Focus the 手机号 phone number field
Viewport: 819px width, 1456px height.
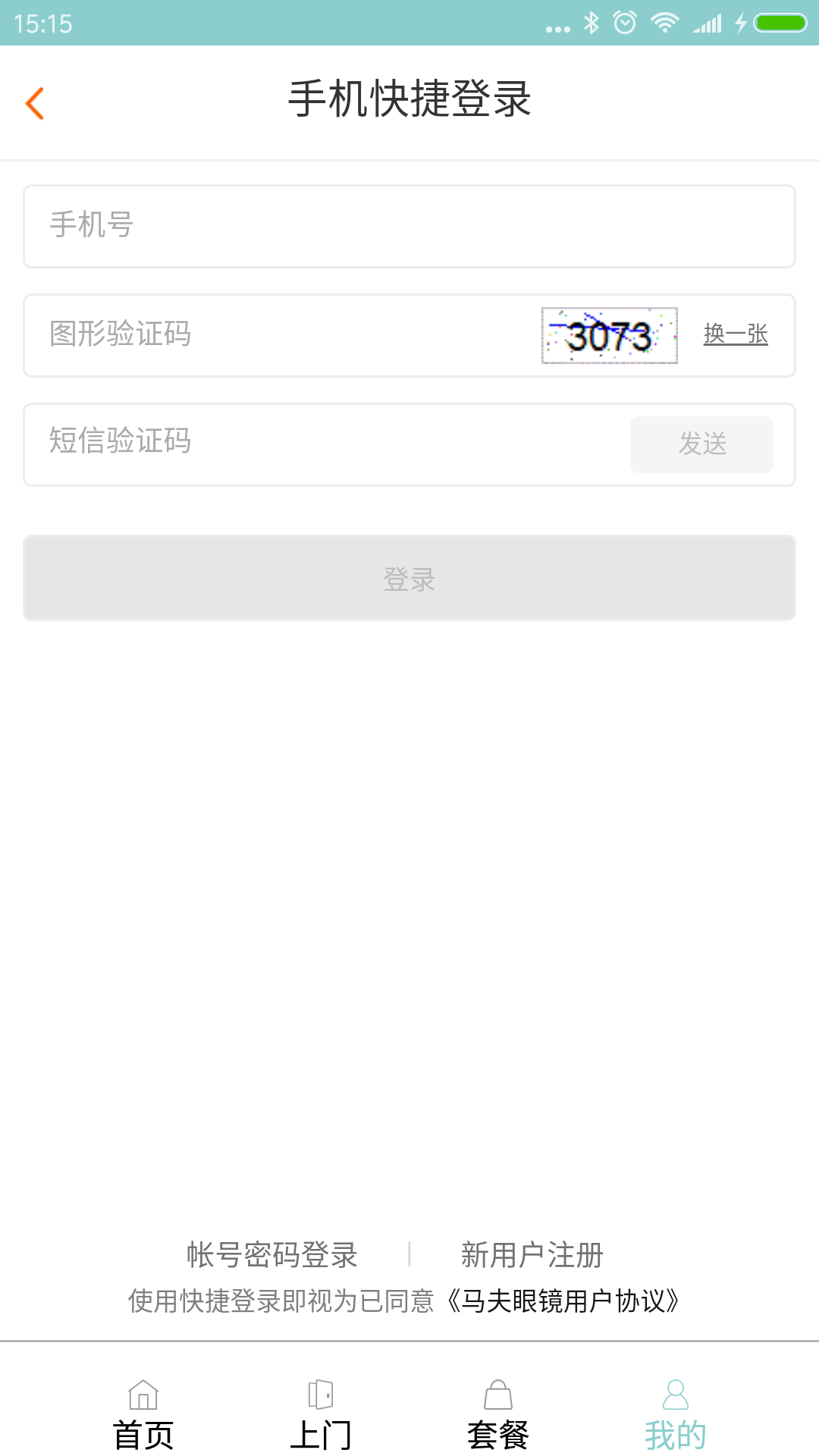(409, 226)
